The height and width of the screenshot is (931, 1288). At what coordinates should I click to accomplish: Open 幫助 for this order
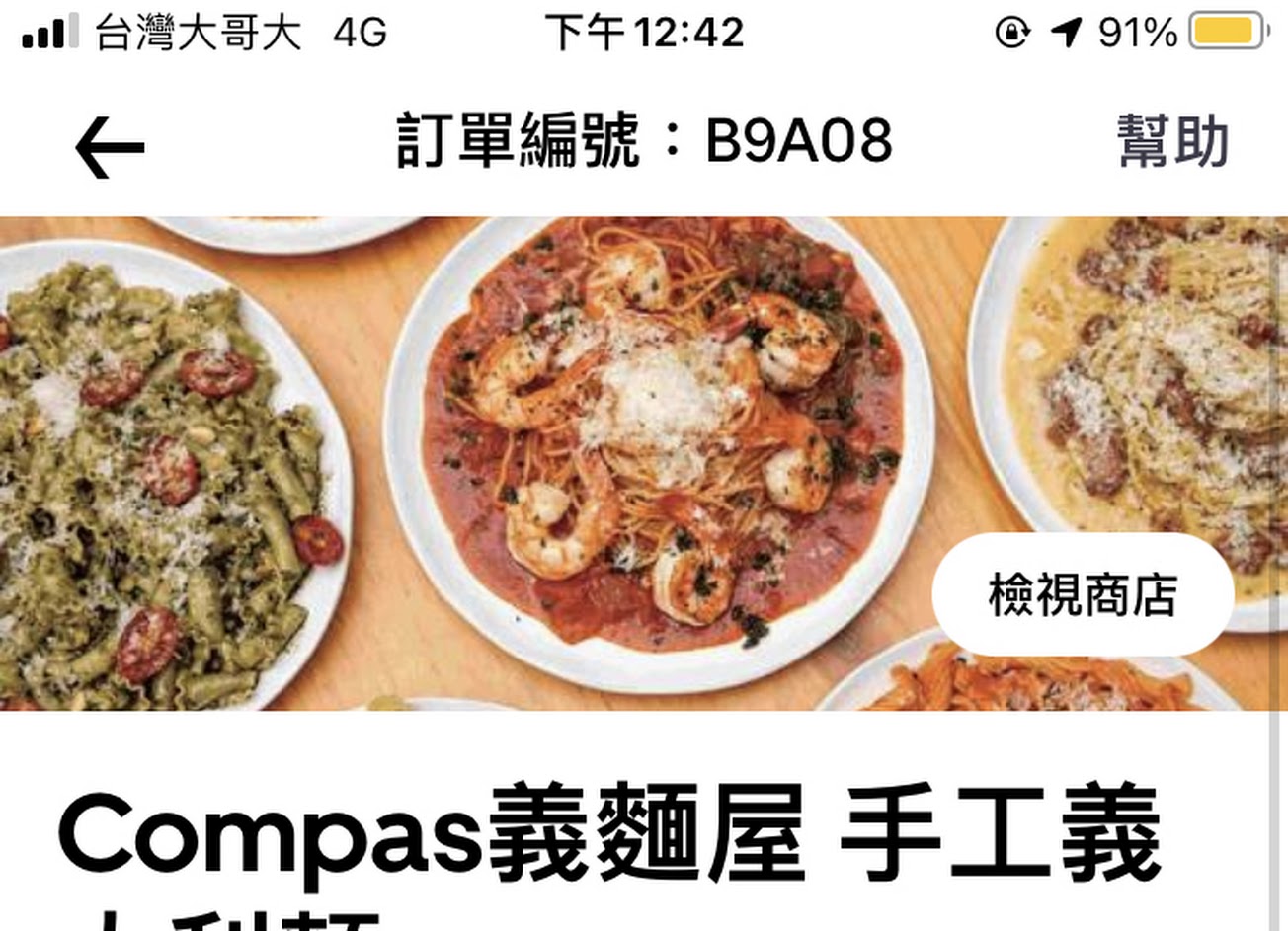click(1172, 141)
